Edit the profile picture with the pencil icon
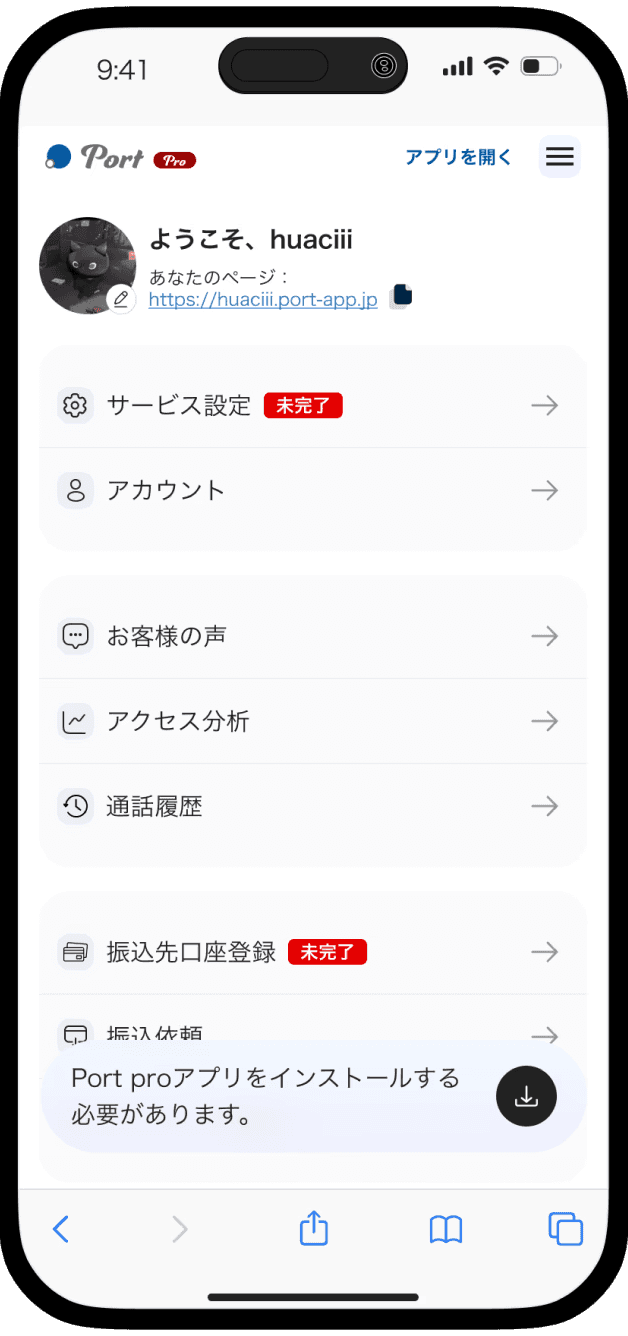This screenshot has width=628, height=1336. 121,298
